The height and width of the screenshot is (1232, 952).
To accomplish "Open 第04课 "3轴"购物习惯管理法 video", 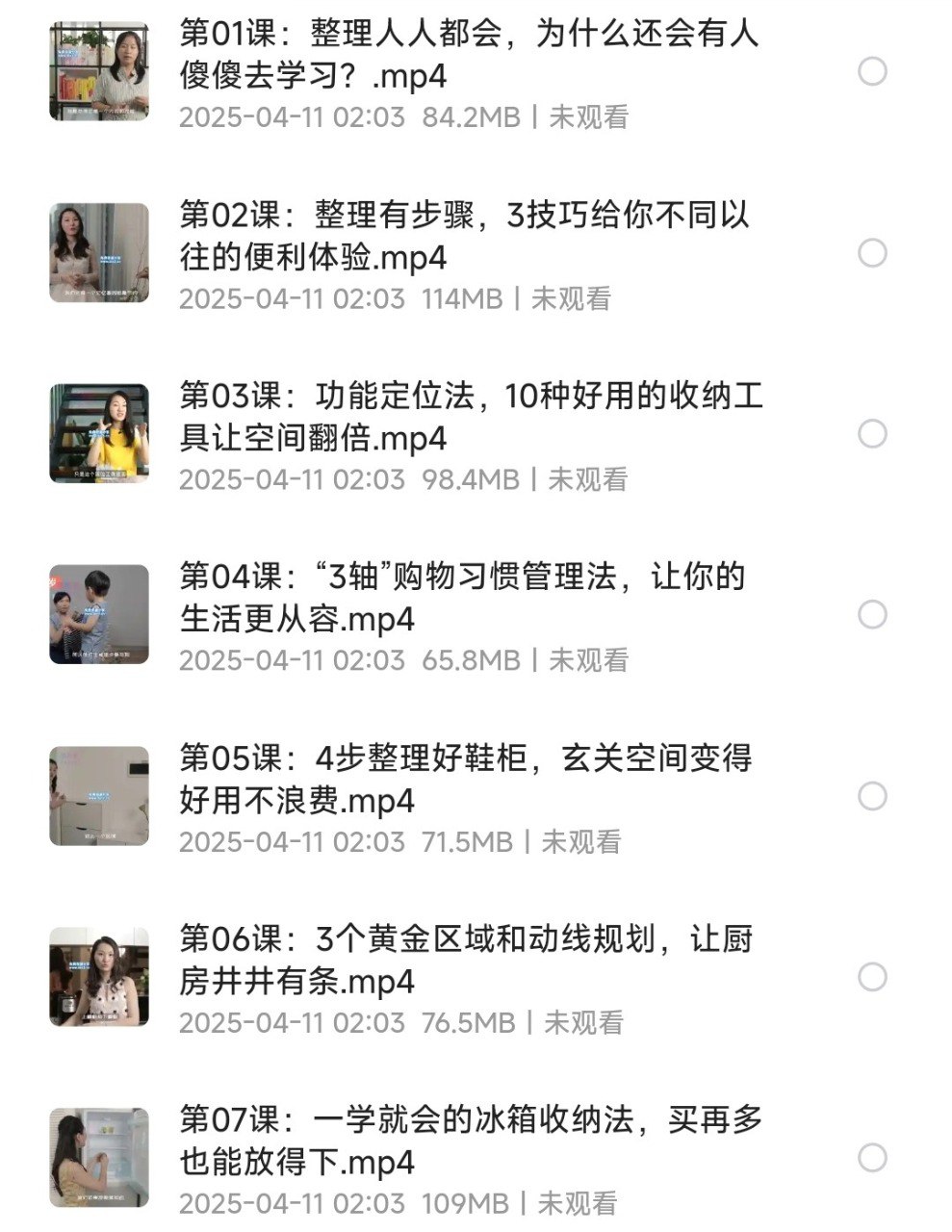I will [x=462, y=598].
